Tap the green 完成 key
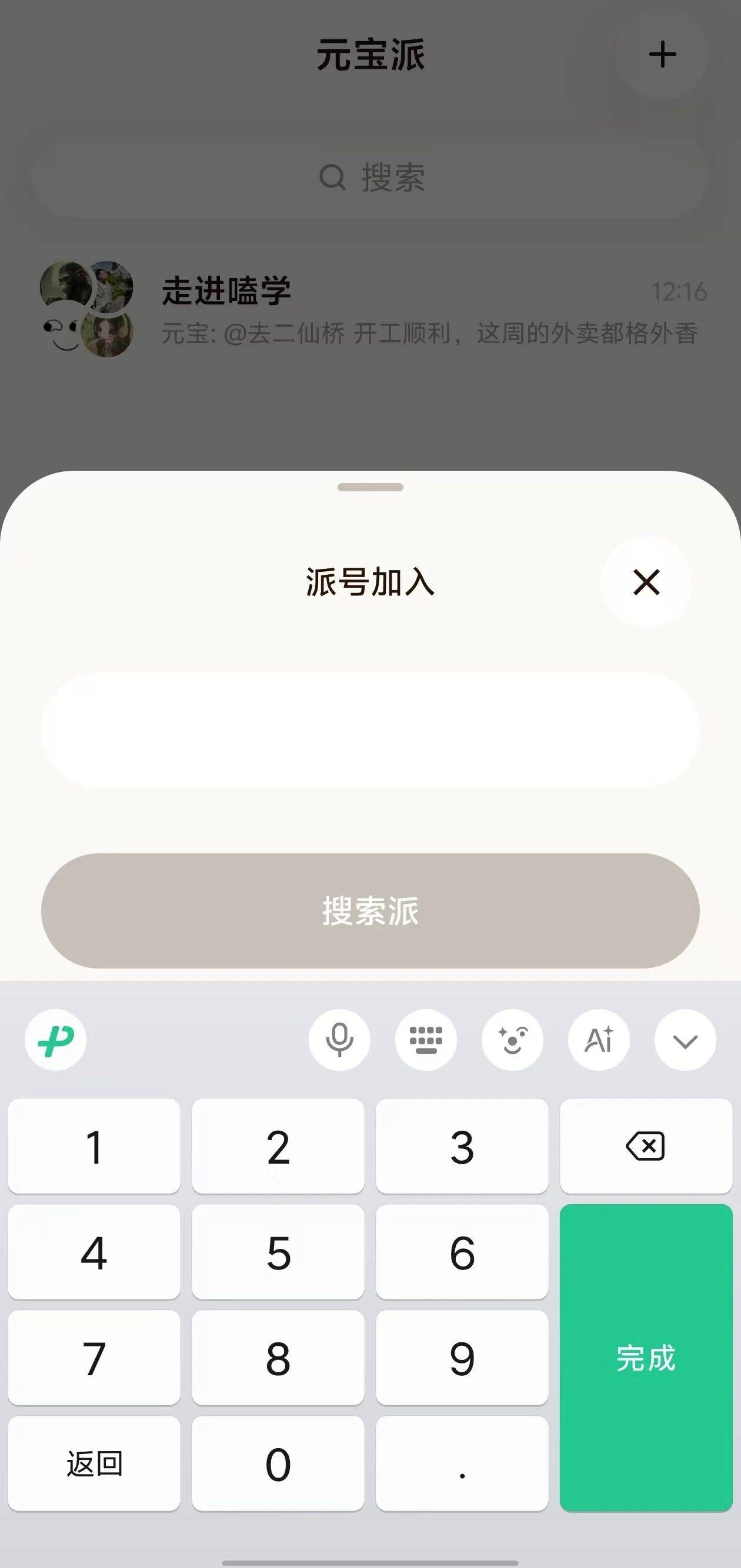741x1568 pixels. 645,1358
